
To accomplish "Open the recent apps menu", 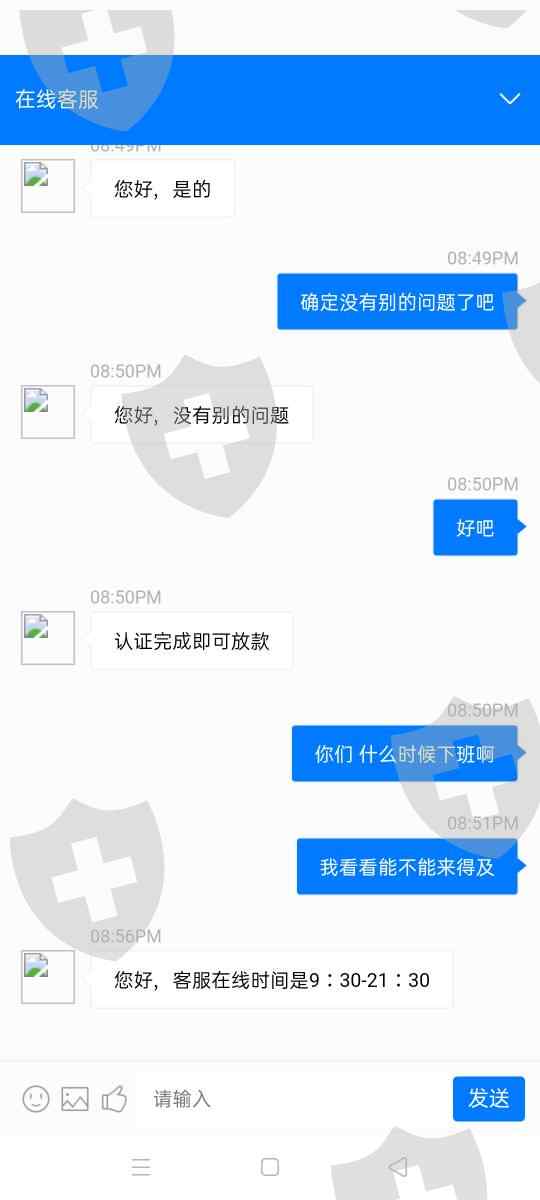I will (x=141, y=1166).
